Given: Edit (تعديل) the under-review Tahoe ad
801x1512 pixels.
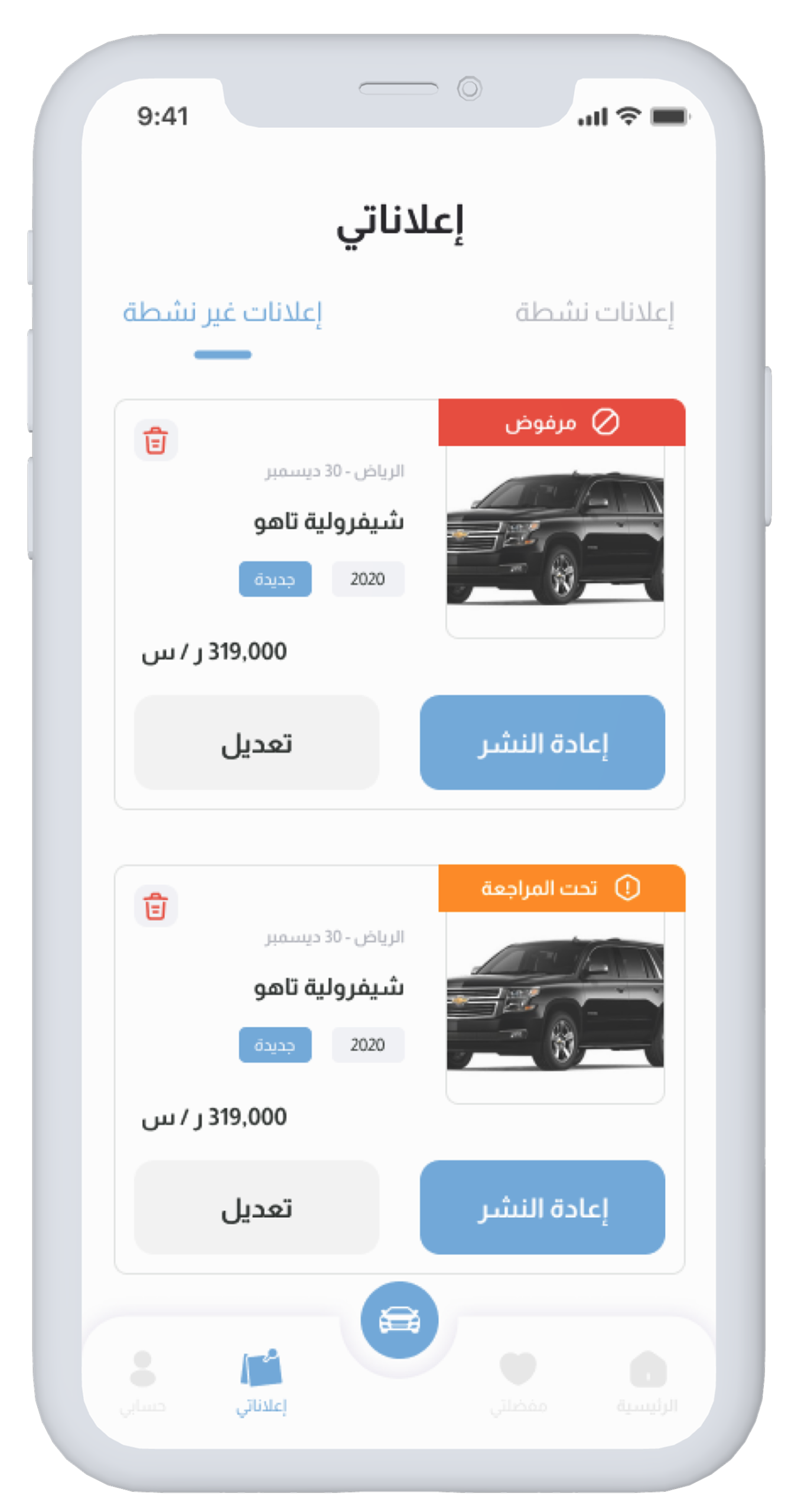Looking at the screenshot, I should pyautogui.click(x=256, y=1208).
